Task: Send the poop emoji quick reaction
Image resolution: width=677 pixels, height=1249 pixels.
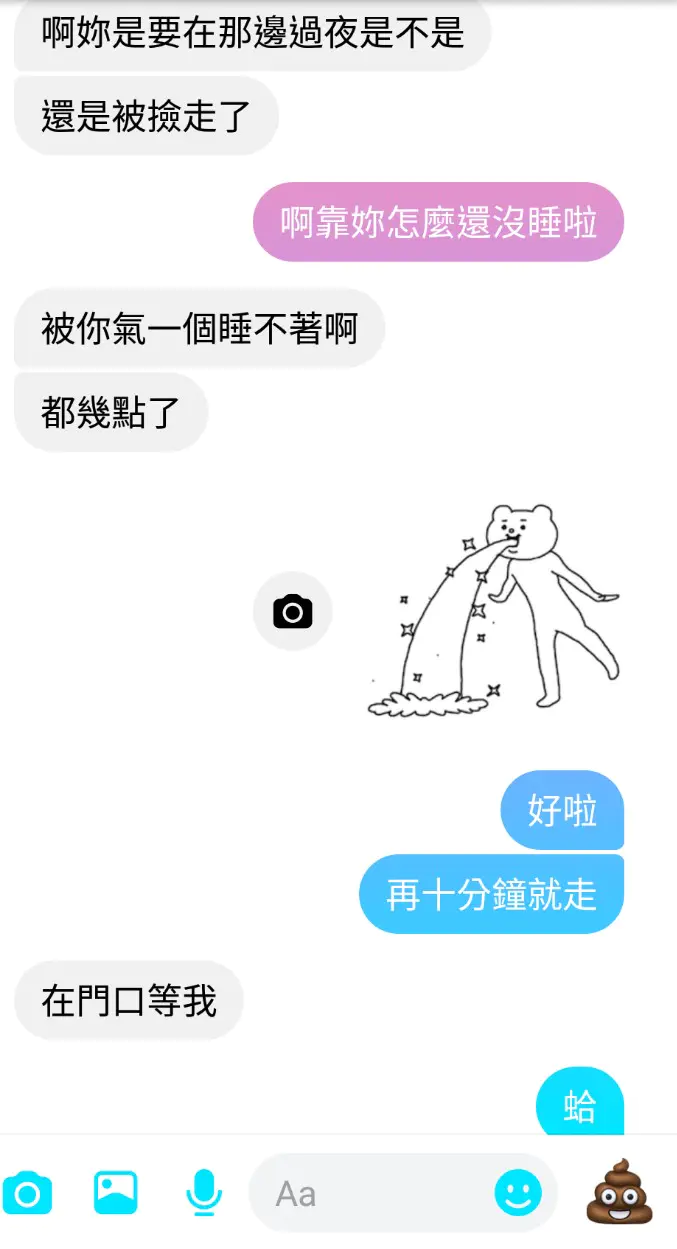Action: (619, 1190)
